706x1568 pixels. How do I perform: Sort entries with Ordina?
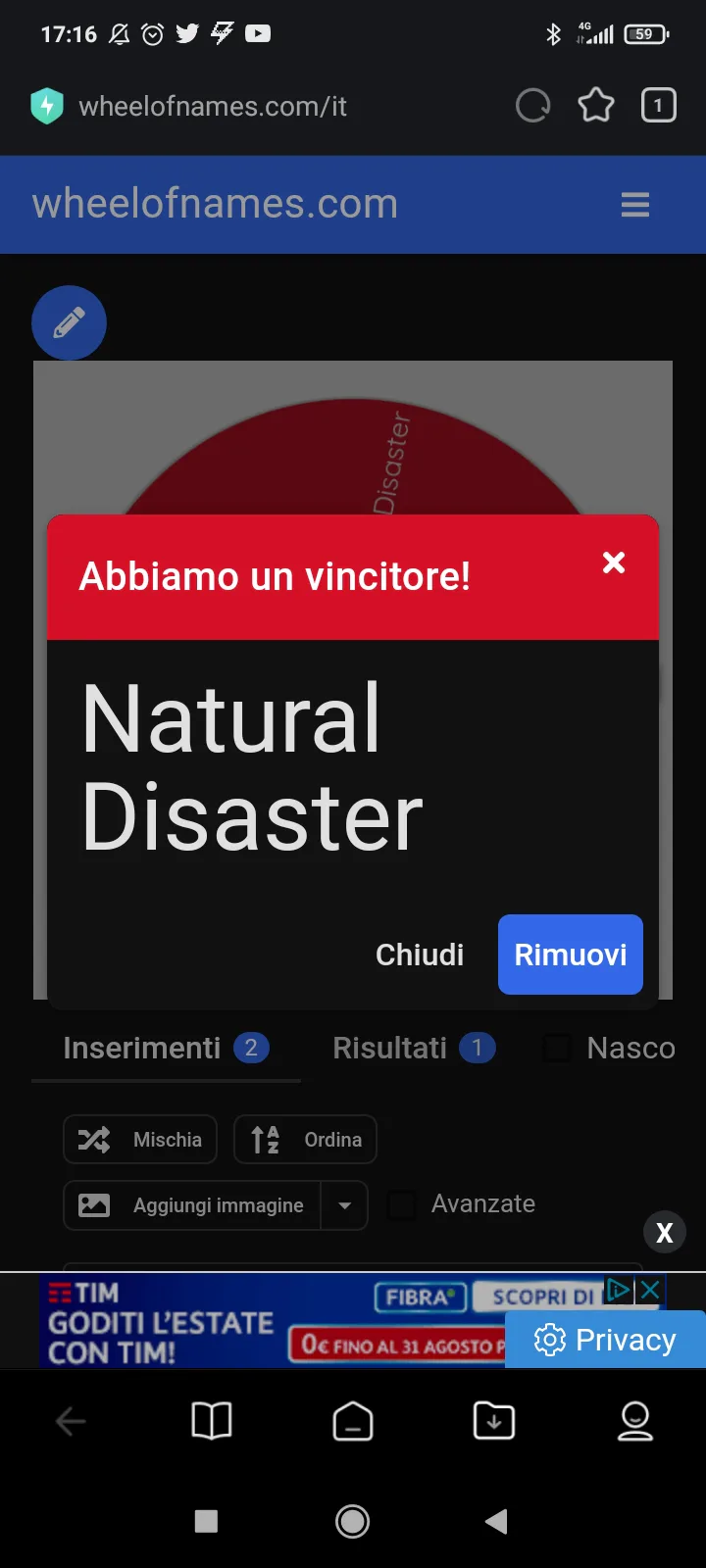tap(305, 1140)
